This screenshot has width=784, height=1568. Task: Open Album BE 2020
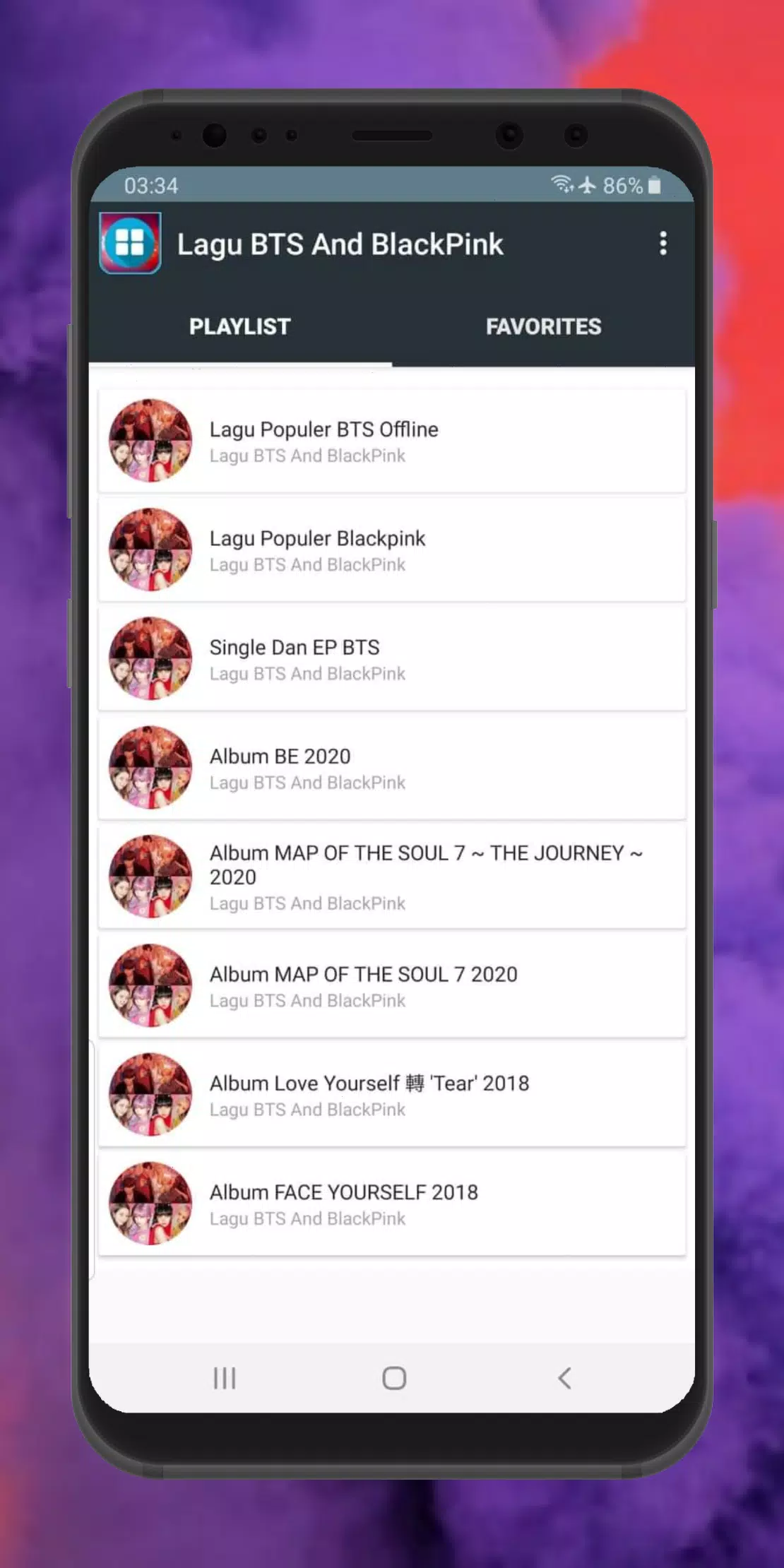[x=392, y=768]
